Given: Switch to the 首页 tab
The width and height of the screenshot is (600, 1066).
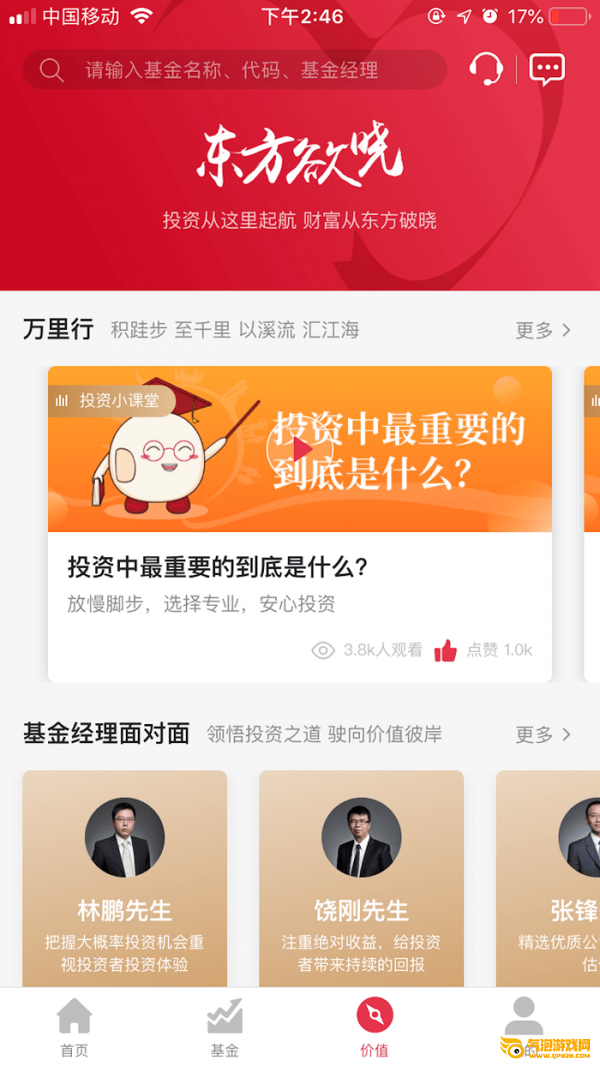Looking at the screenshot, I should pyautogui.click(x=74, y=1028).
